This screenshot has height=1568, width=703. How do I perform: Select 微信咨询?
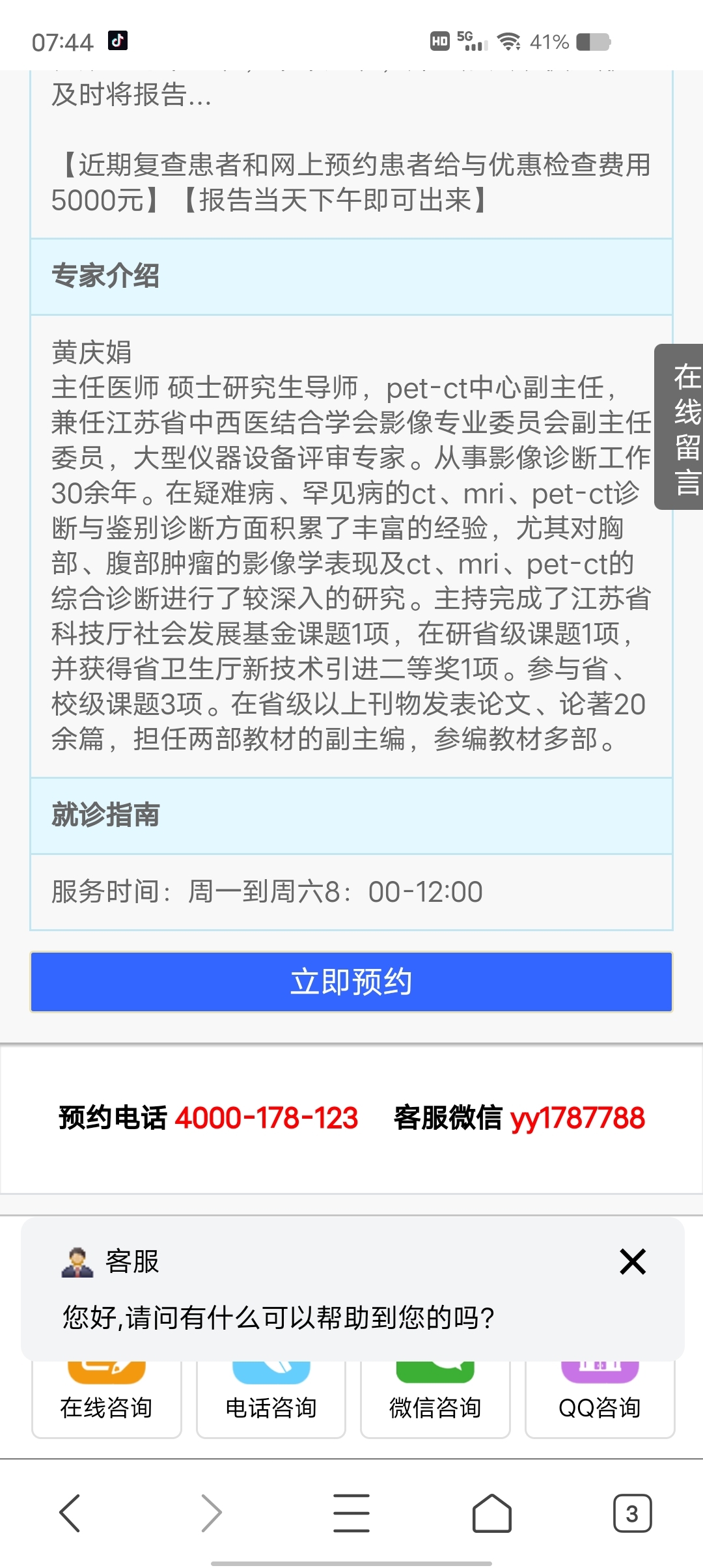(435, 1397)
